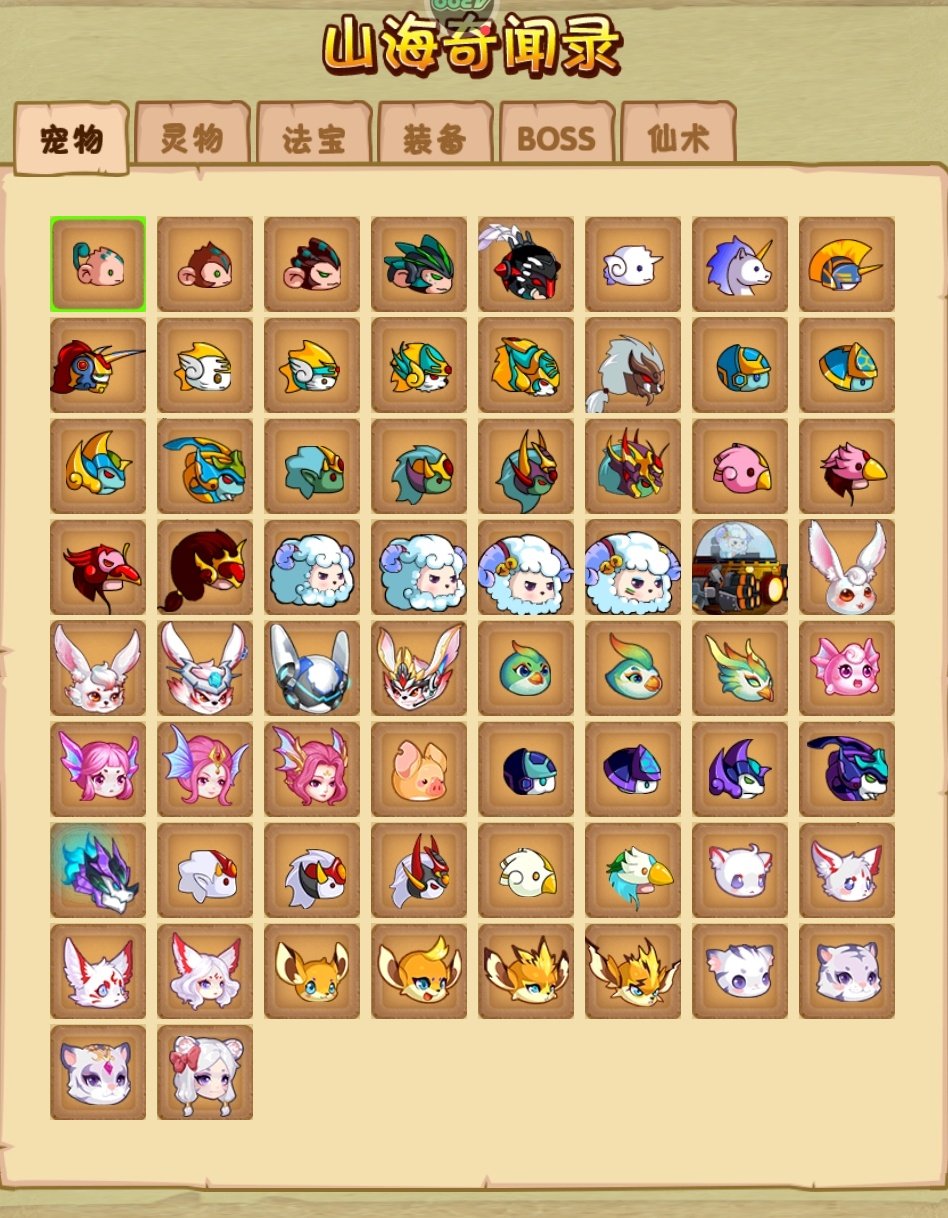Image resolution: width=948 pixels, height=1218 pixels.
Task: Select the black-armored monkey with feather
Action: coord(526,264)
